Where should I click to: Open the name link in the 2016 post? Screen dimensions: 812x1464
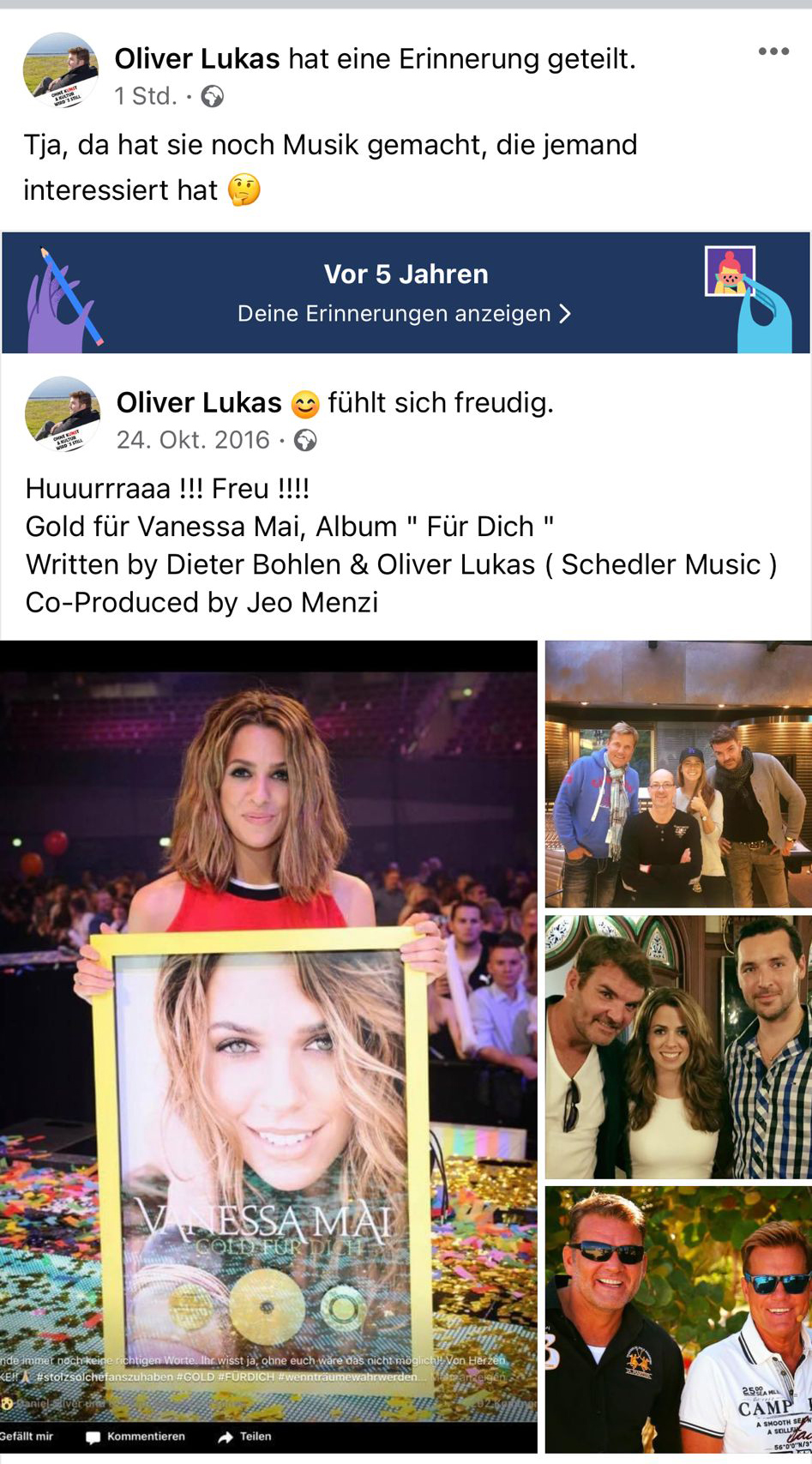(199, 402)
